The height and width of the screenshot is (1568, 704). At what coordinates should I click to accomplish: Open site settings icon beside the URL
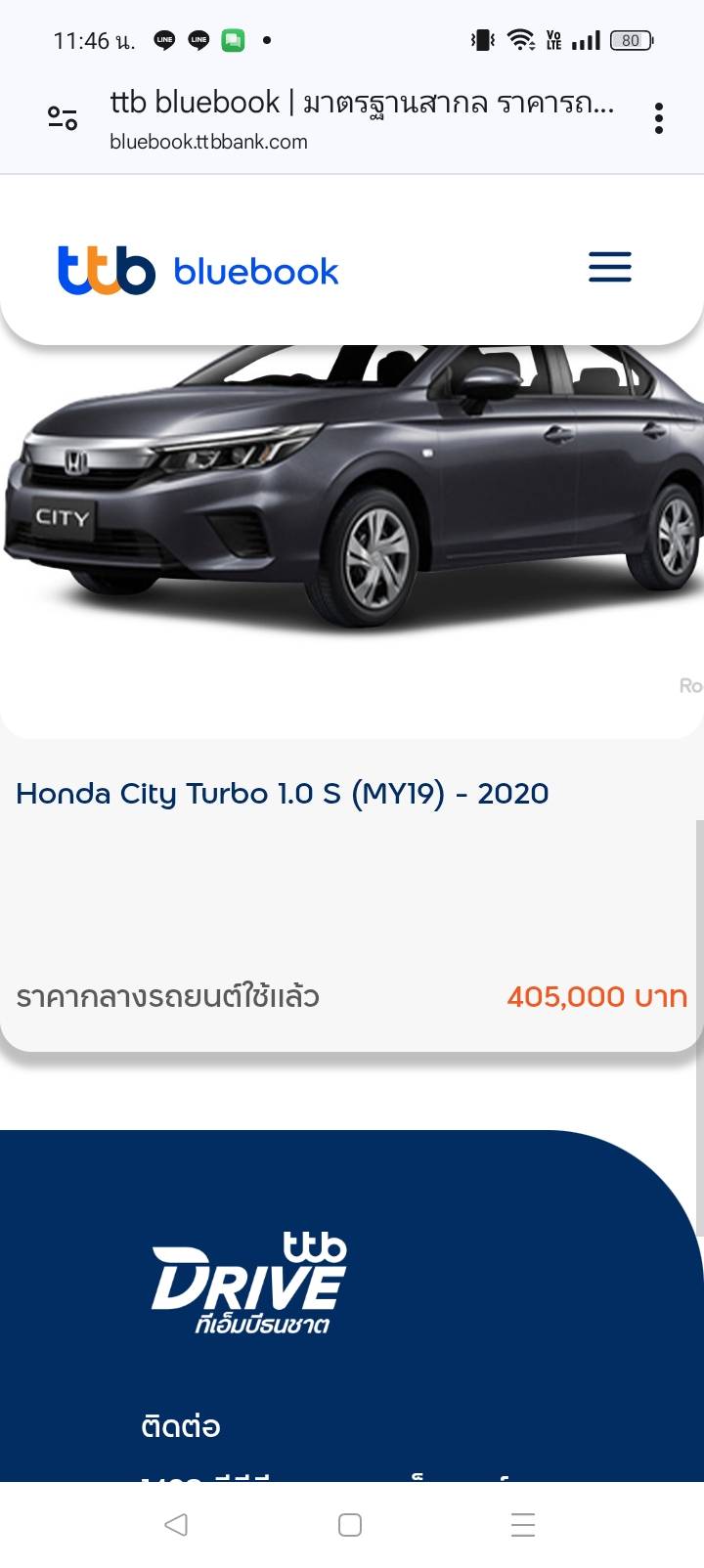pyautogui.click(x=63, y=118)
